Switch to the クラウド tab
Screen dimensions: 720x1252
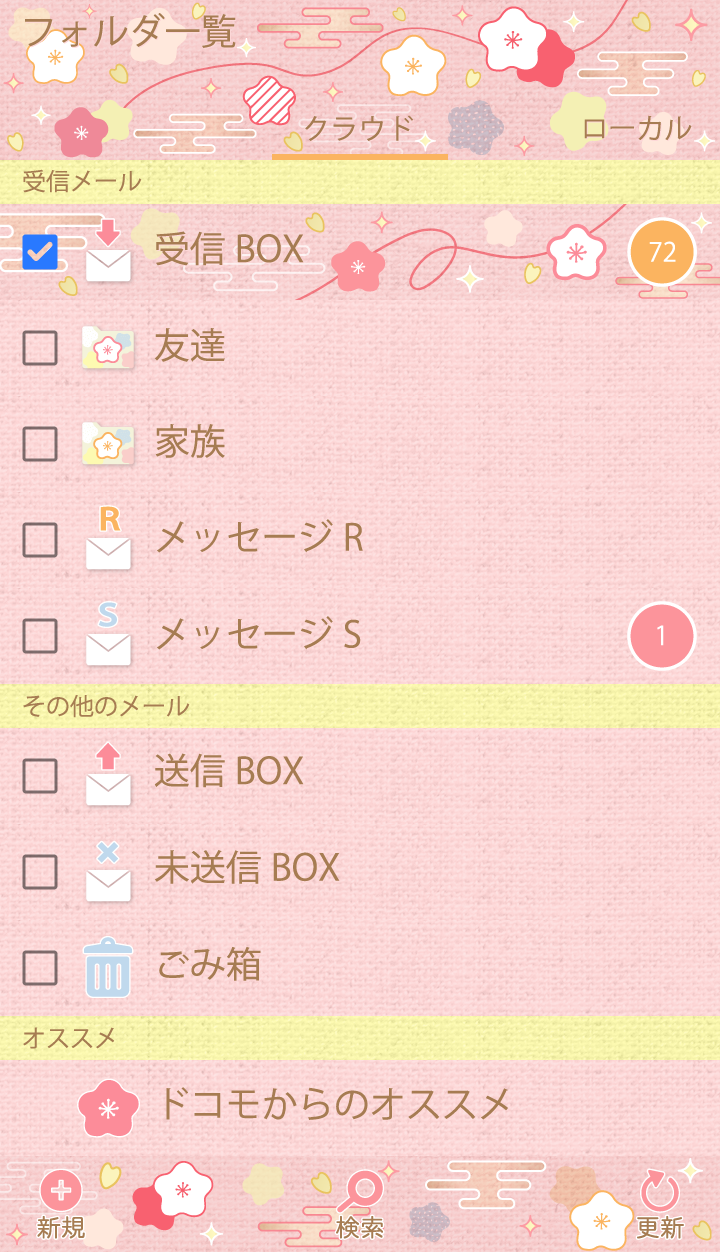click(359, 129)
